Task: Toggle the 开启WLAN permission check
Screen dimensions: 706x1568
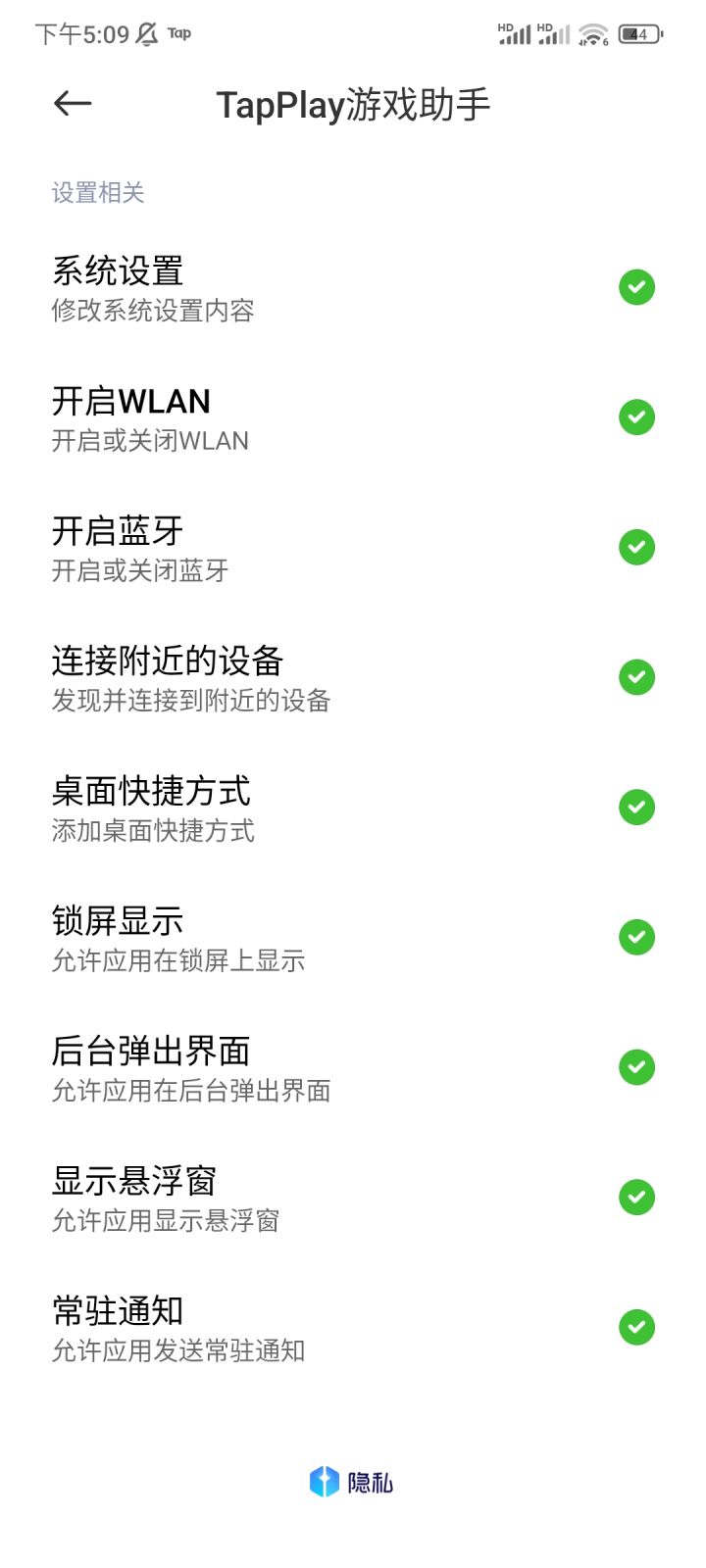Action: 635,417
